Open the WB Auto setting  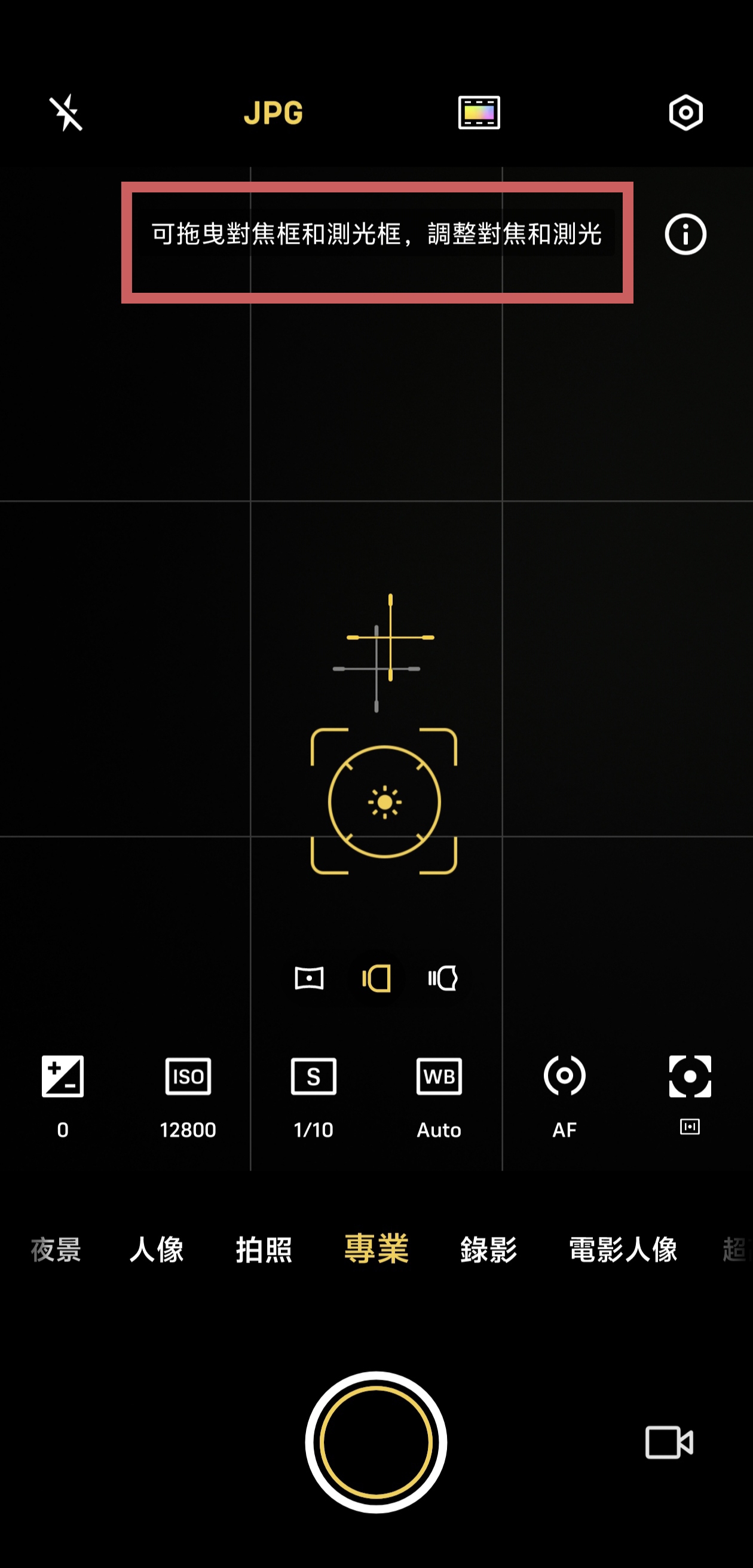[439, 1097]
